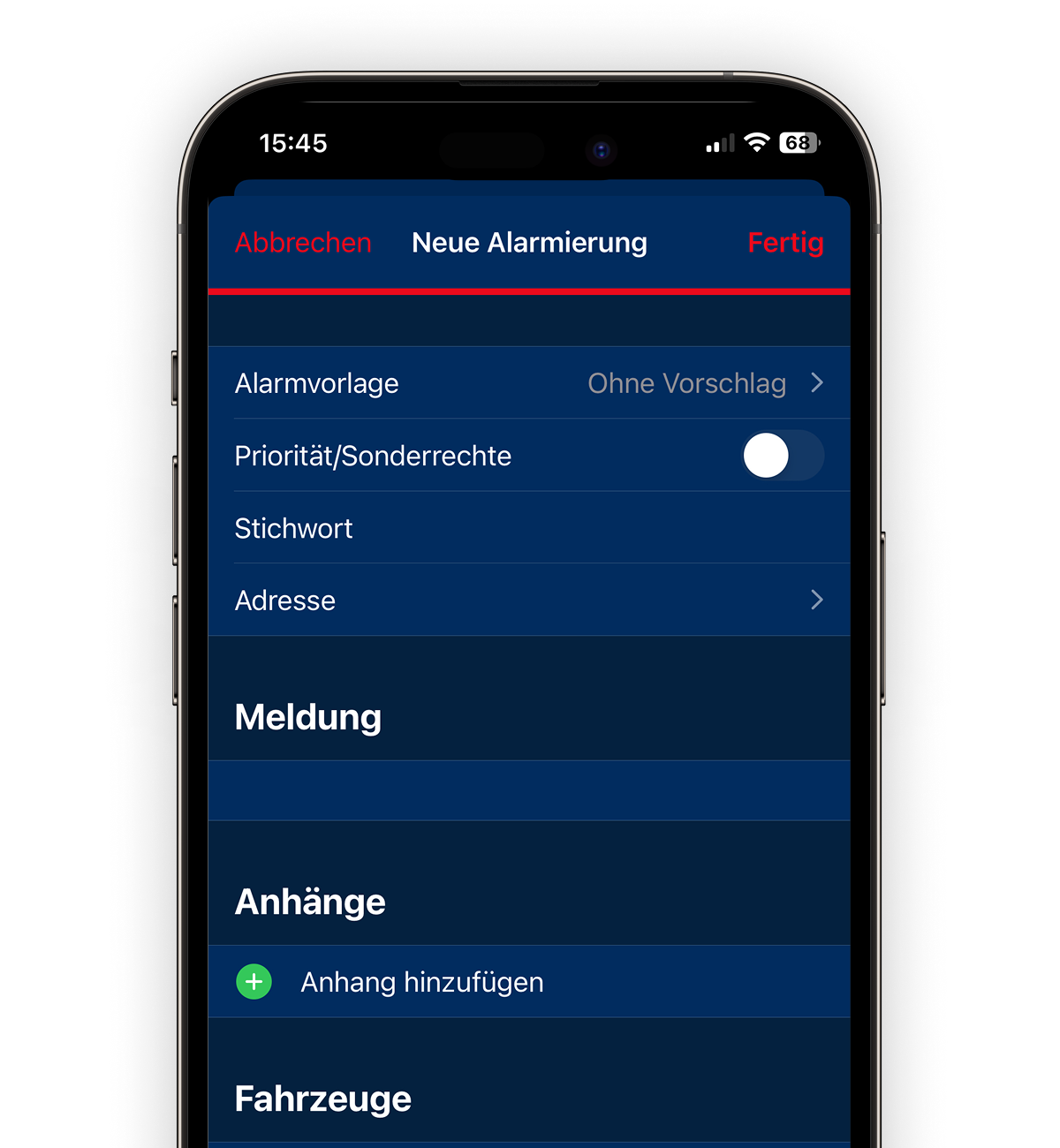Open the Alarmvorlage selection

click(530, 383)
